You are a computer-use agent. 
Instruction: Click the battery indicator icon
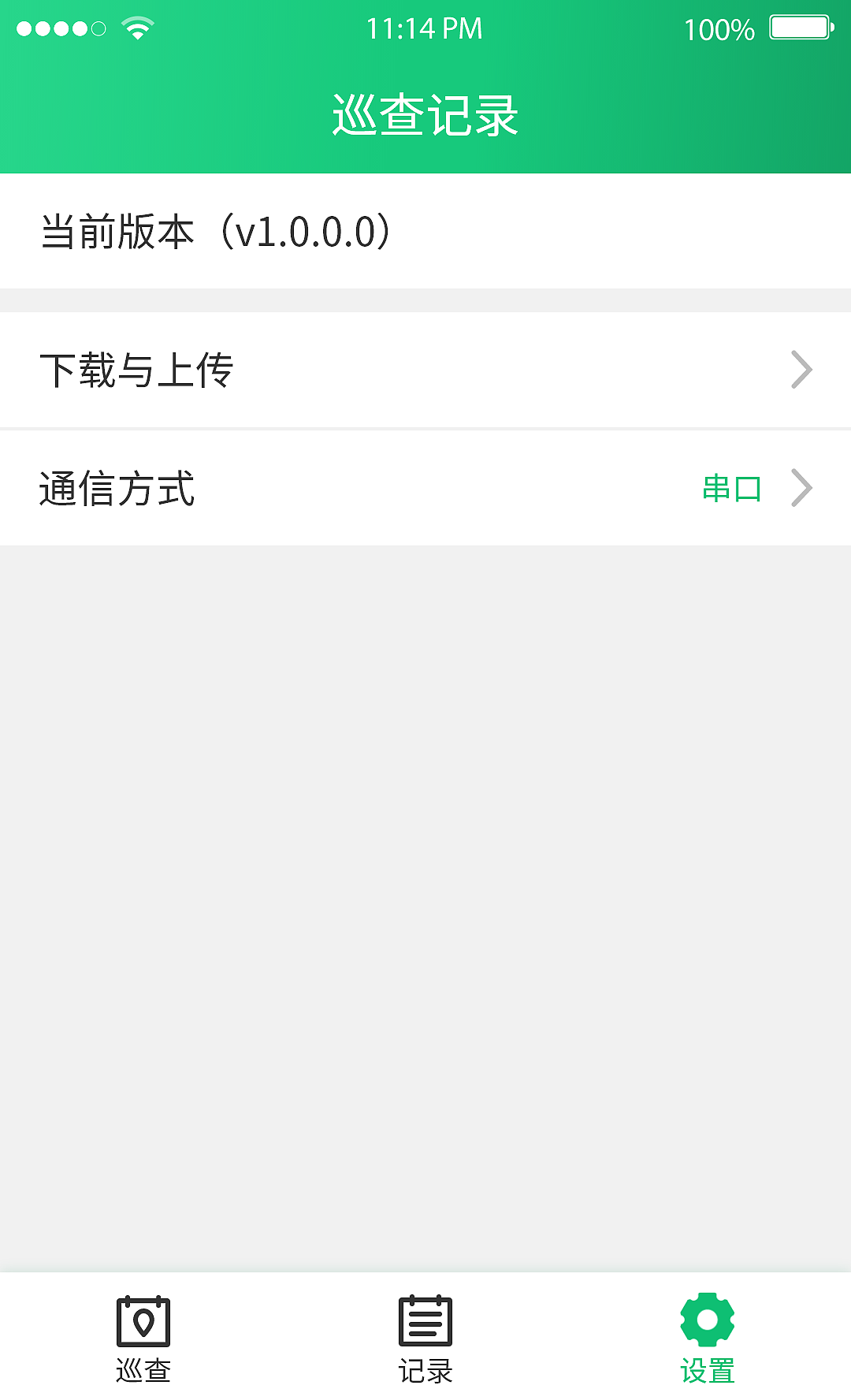[x=799, y=26]
